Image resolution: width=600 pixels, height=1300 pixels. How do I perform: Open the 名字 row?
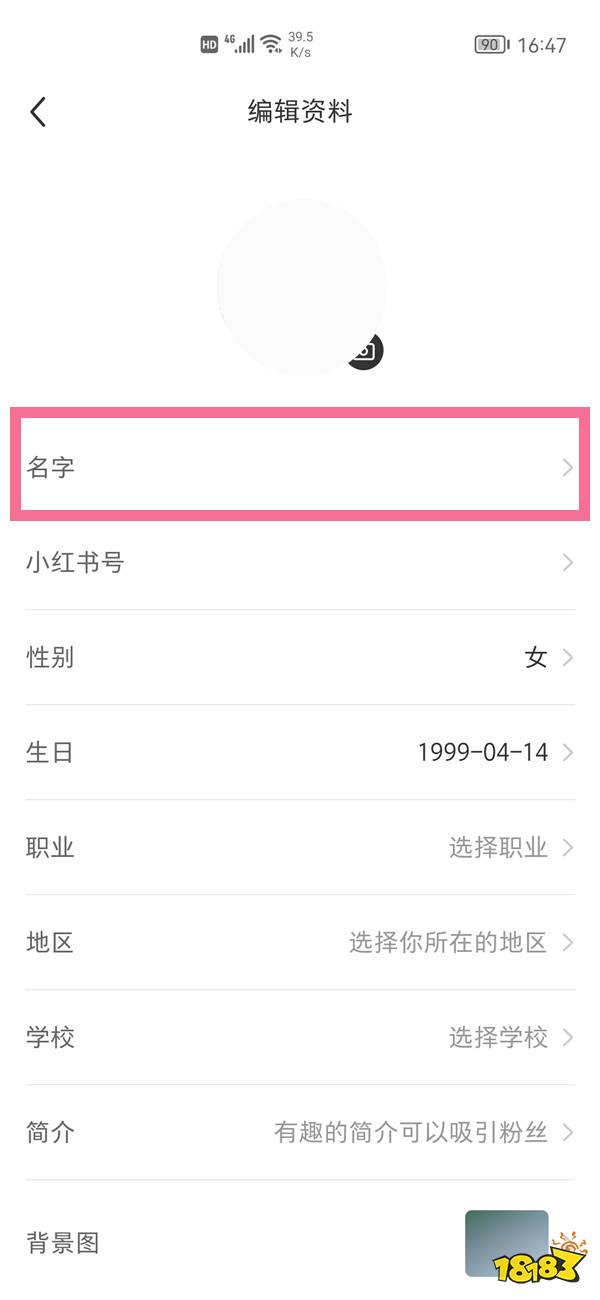pos(300,467)
